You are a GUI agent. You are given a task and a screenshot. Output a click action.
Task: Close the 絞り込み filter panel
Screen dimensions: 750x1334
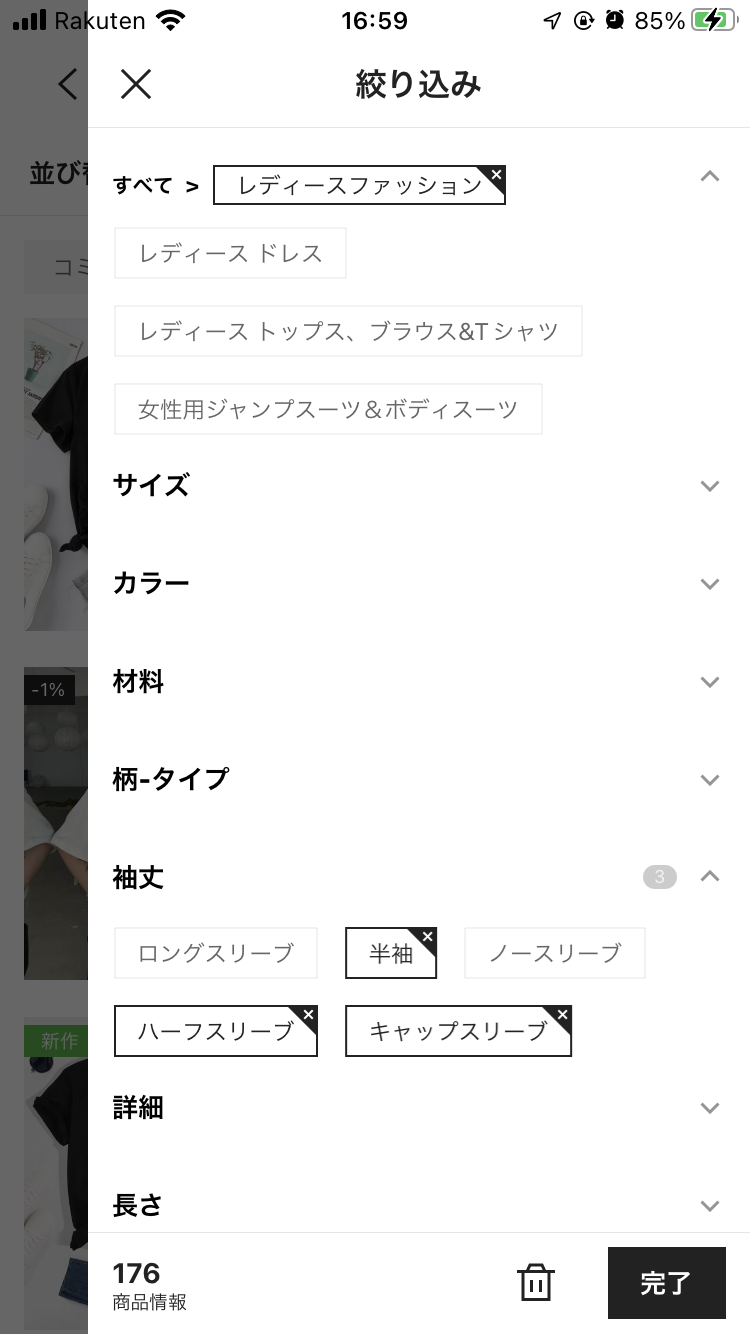coord(136,84)
